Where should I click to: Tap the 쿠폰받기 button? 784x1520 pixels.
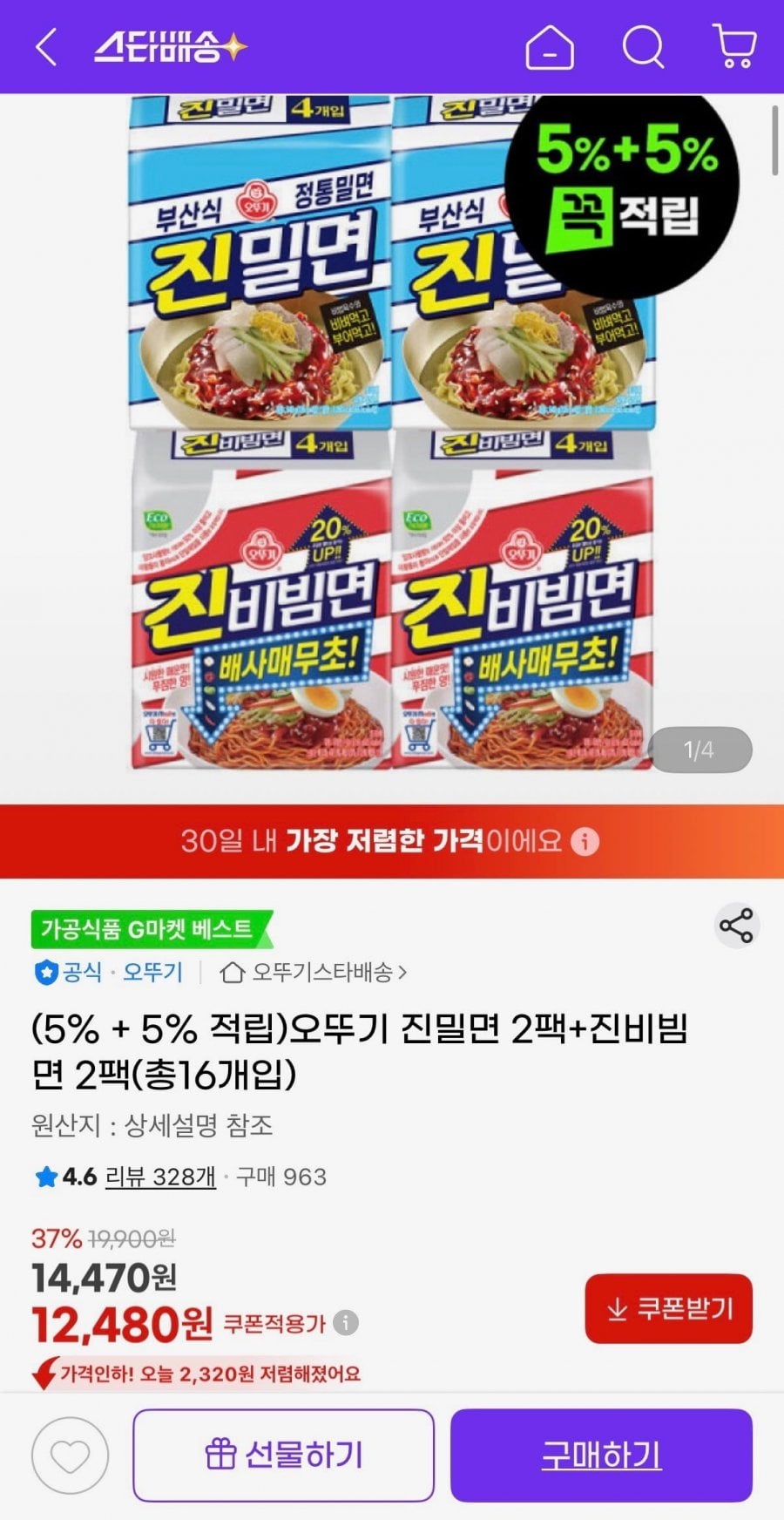point(668,1308)
